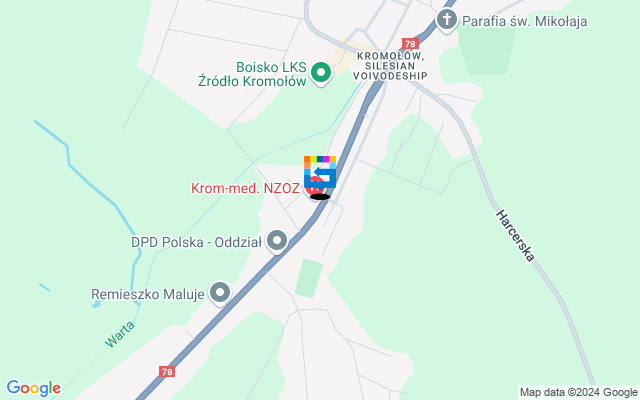Open the Boisko LKS Źródło Kromołów place marker
Viewport: 640px width, 400px height.
click(x=321, y=73)
